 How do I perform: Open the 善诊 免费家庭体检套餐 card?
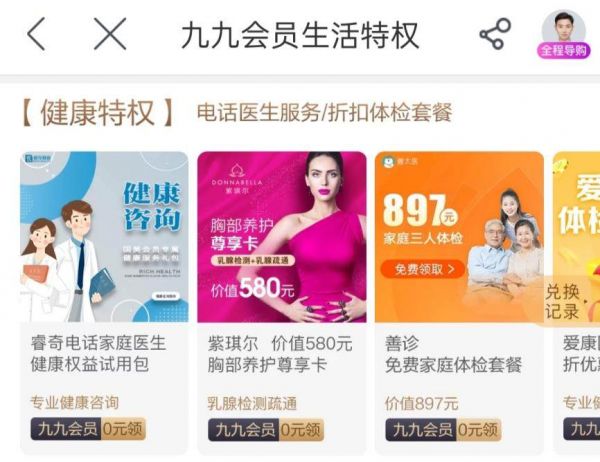click(x=459, y=236)
